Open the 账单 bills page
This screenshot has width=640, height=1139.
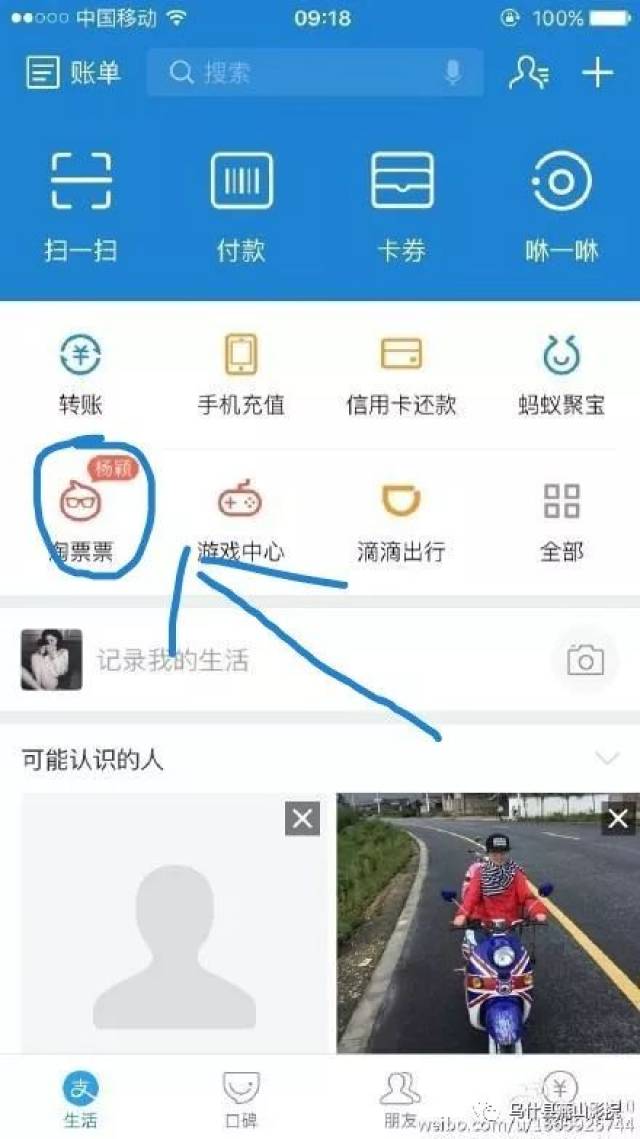coord(72,73)
